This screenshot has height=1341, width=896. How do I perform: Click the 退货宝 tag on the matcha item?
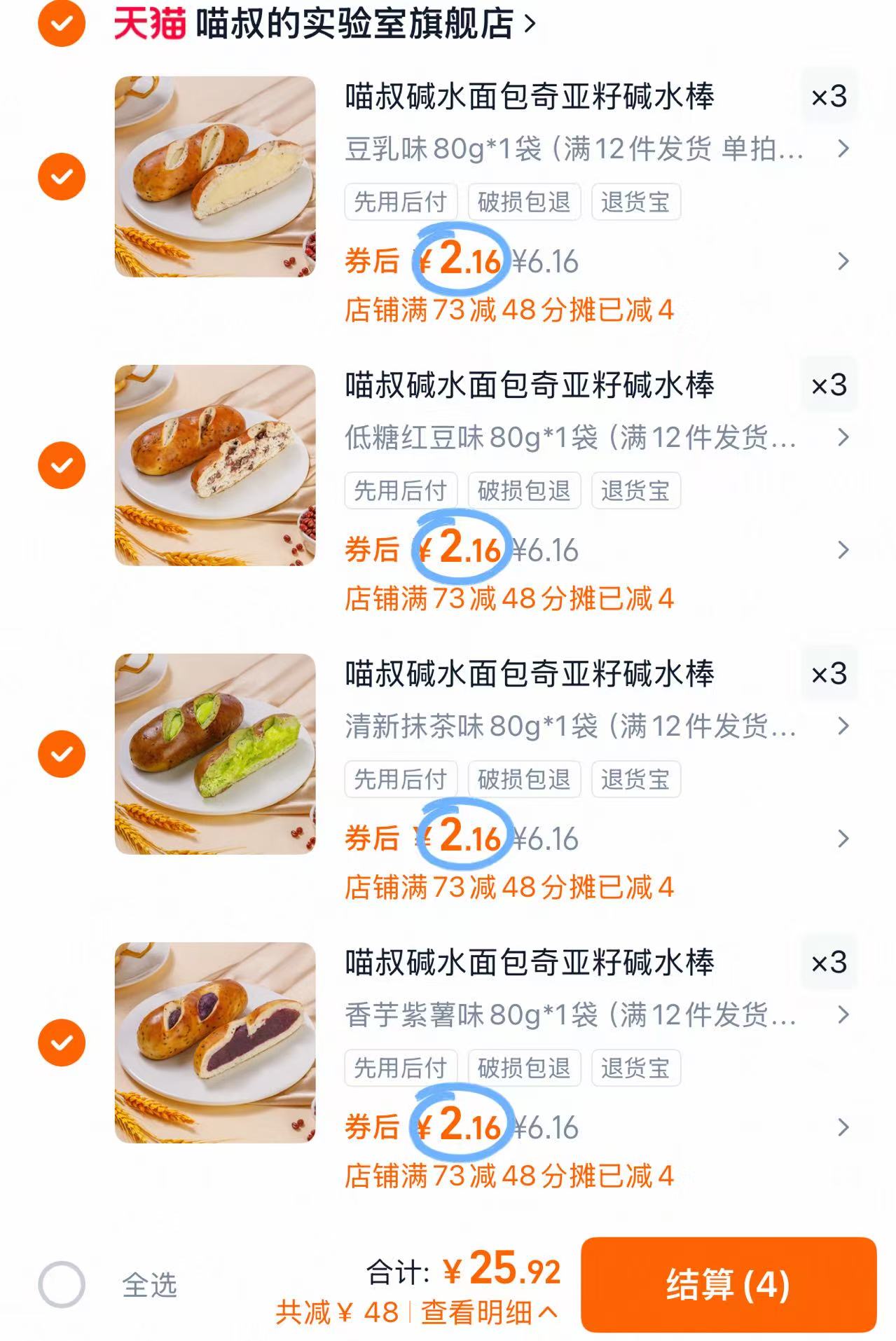coord(637,778)
